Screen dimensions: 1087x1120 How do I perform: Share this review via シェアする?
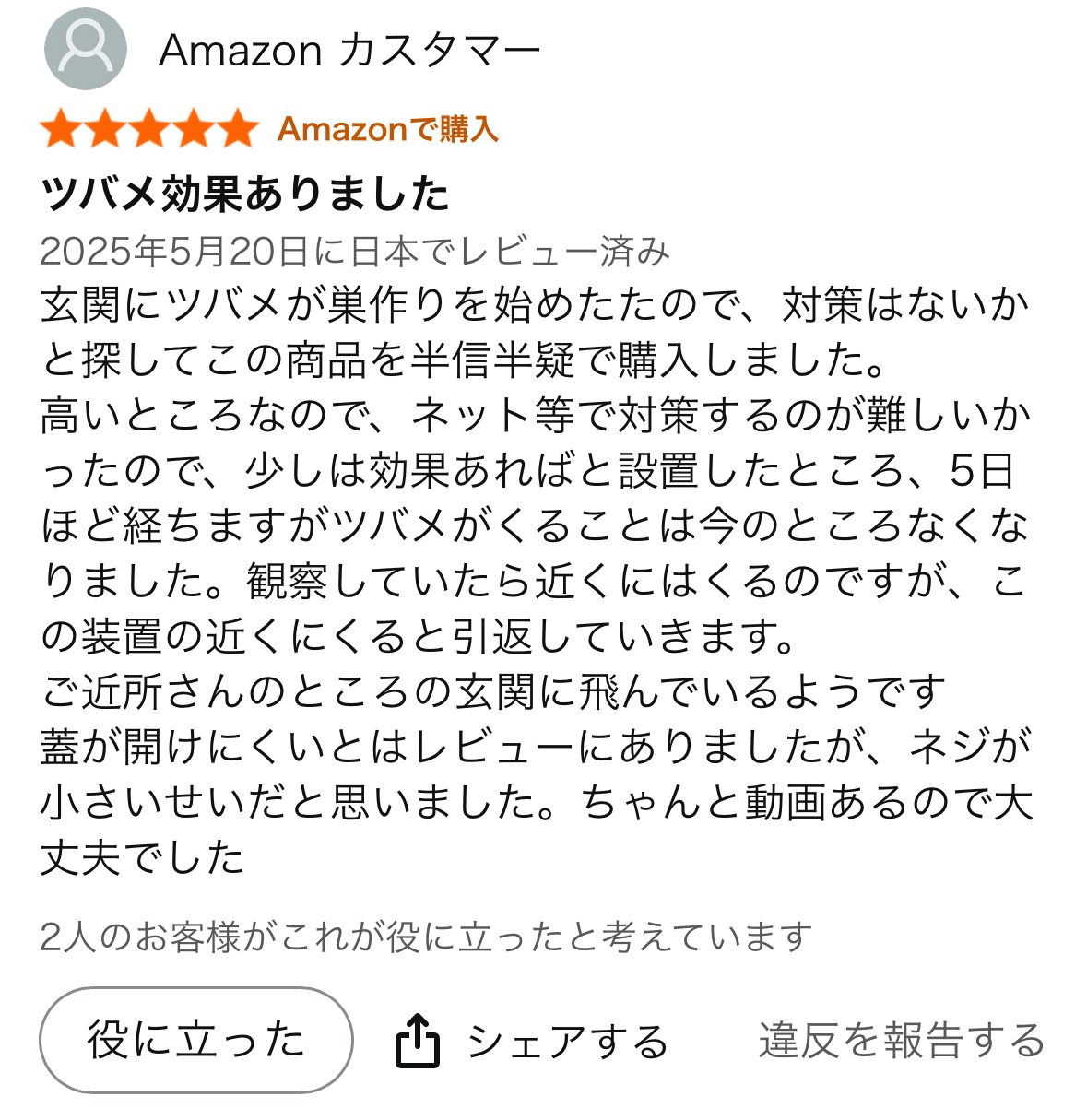(x=533, y=1042)
